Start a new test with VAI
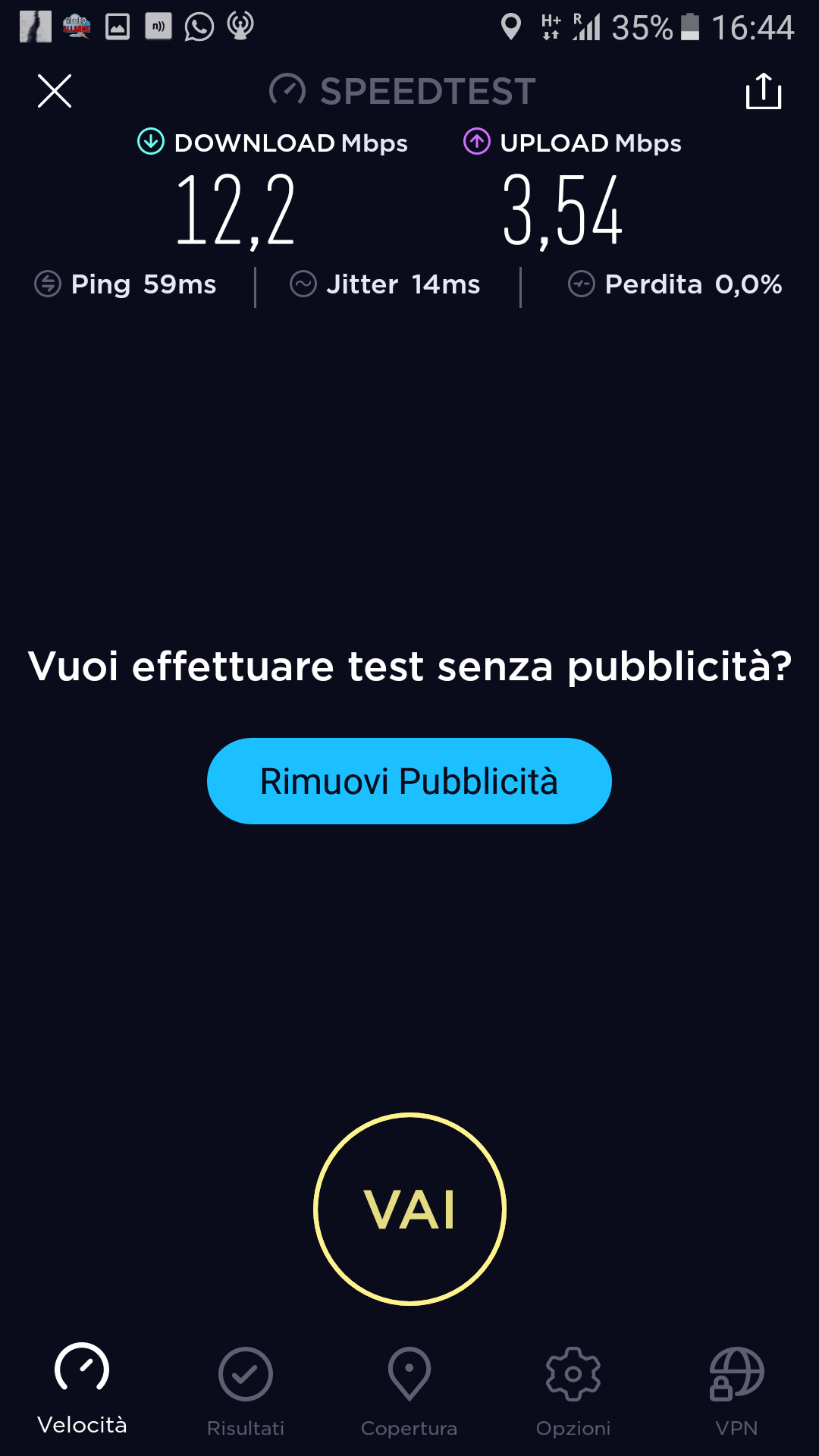The height and width of the screenshot is (1456, 819). pyautogui.click(x=409, y=1209)
